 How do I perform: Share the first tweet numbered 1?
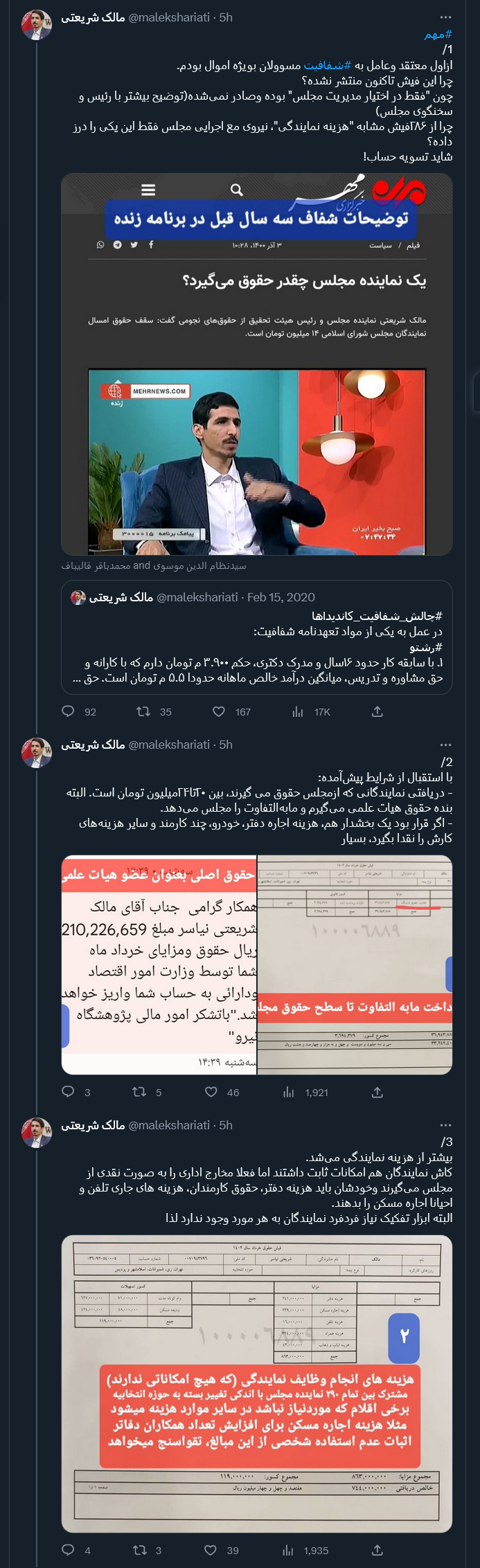tap(377, 711)
